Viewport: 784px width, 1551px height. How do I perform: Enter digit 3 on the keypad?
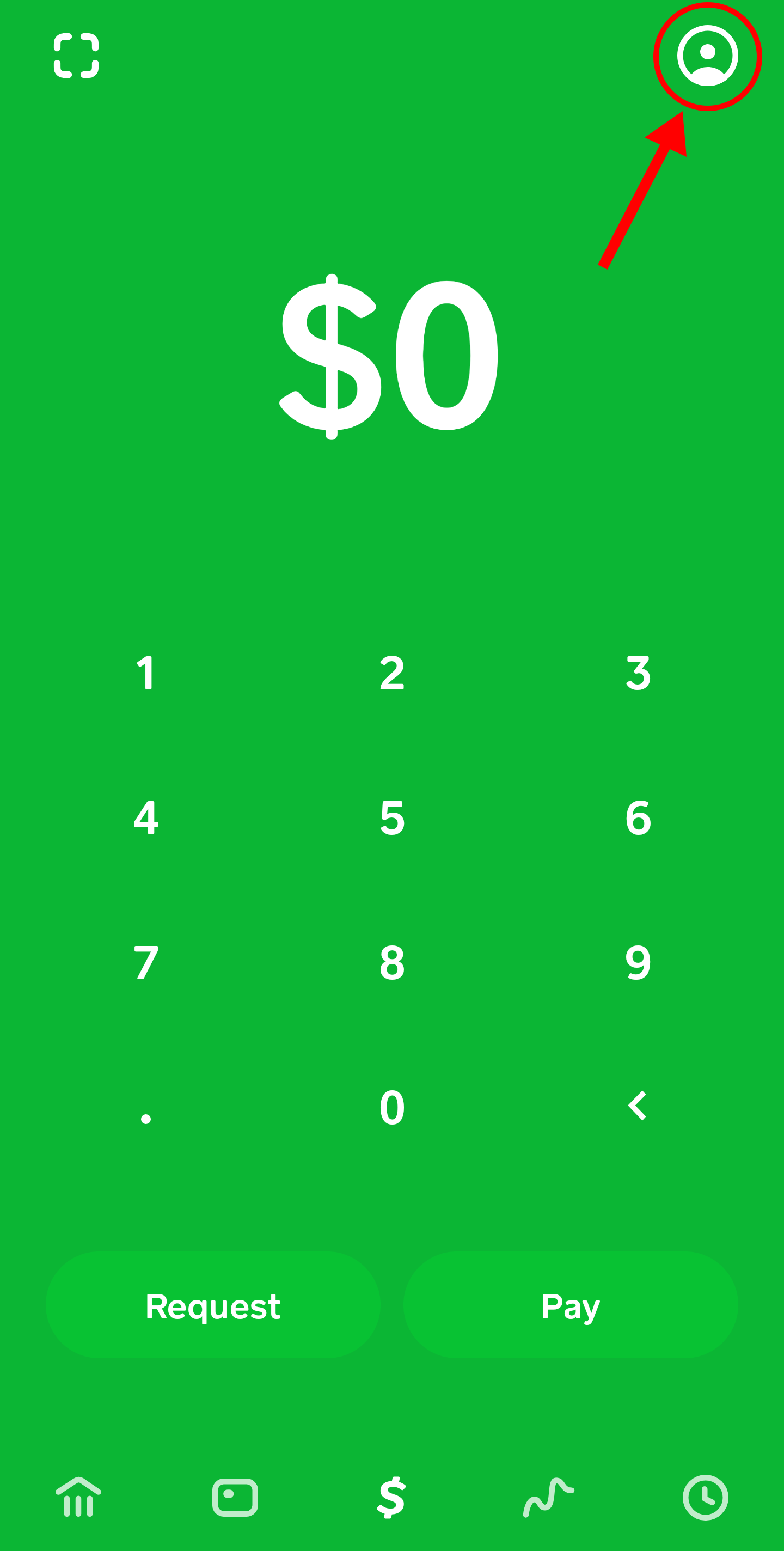pyautogui.click(x=638, y=673)
